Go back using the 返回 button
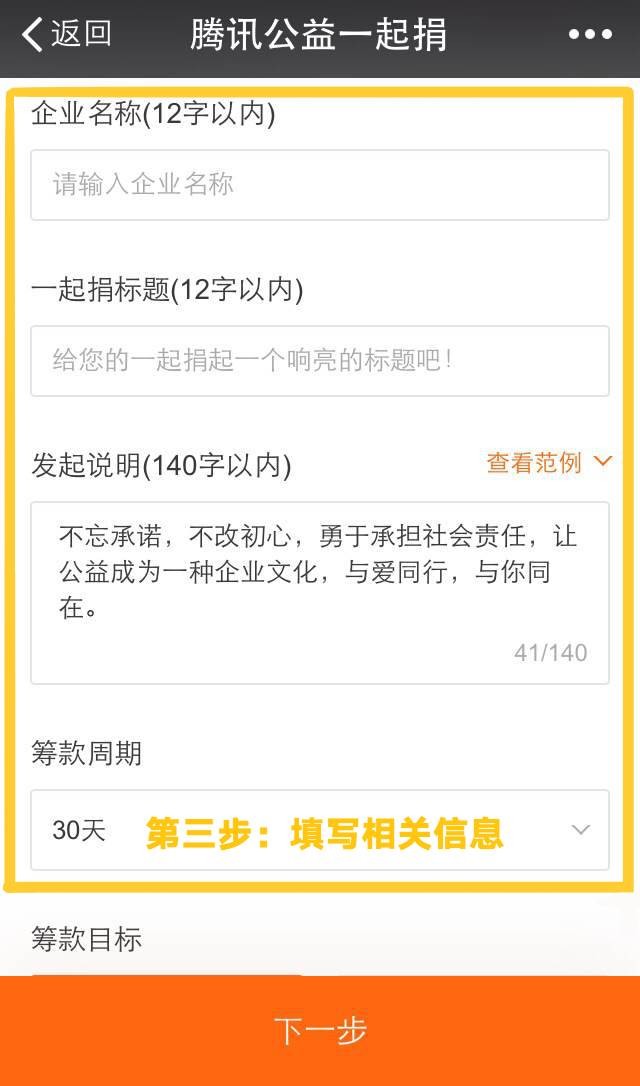The width and height of the screenshot is (640, 1086). click(66, 34)
